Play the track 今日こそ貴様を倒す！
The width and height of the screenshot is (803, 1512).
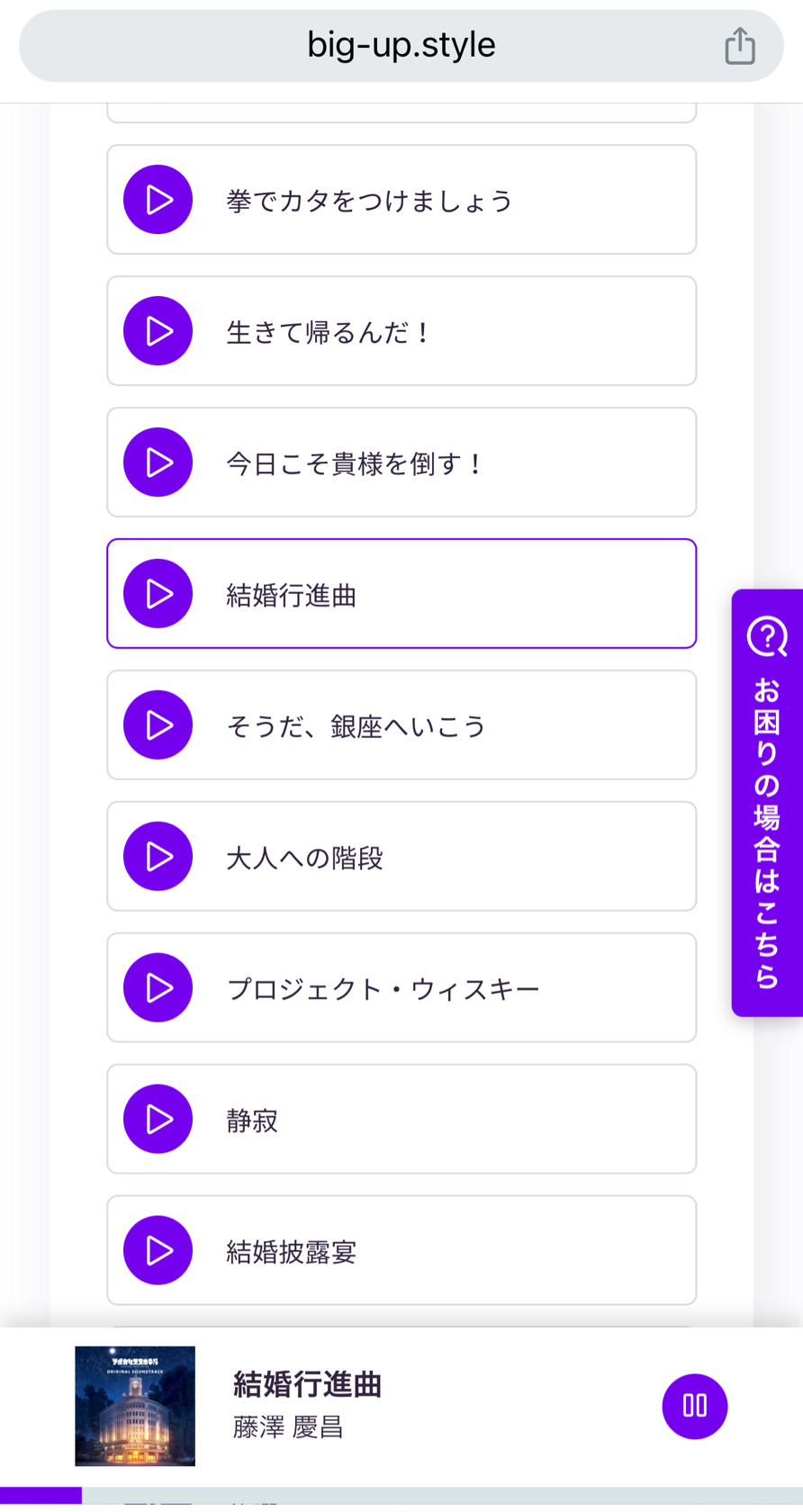coord(158,463)
